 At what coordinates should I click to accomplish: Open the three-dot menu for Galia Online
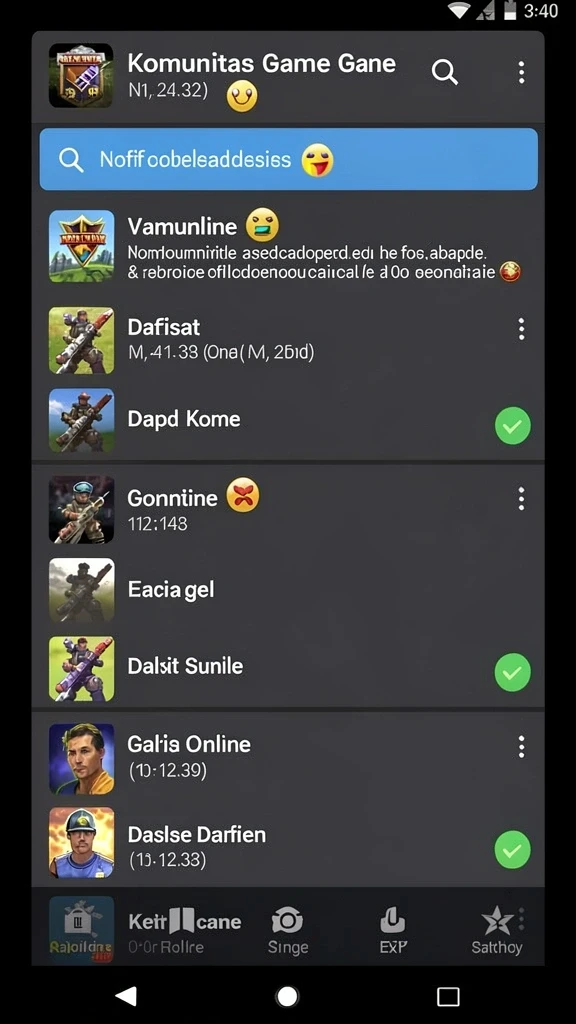[521, 746]
